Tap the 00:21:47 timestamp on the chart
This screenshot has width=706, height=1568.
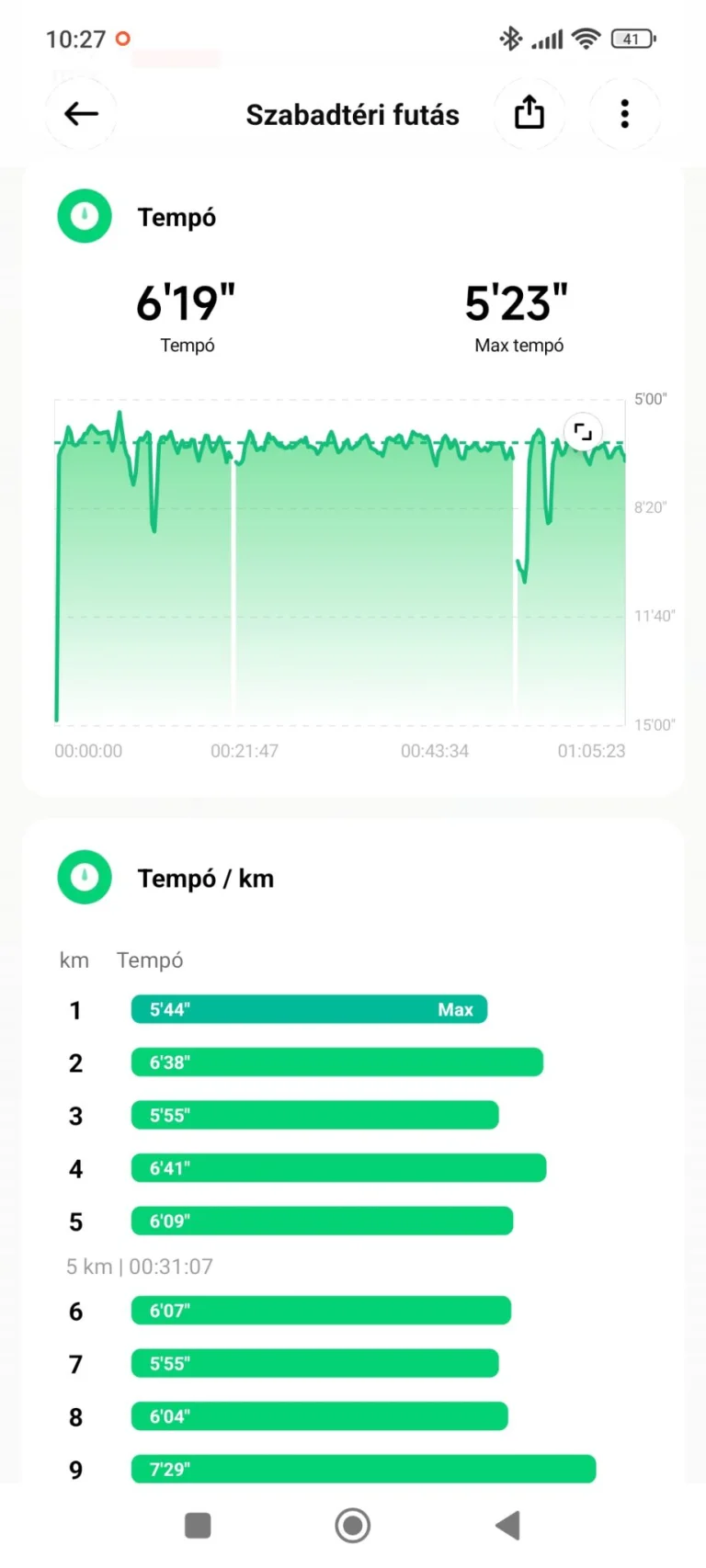click(245, 751)
